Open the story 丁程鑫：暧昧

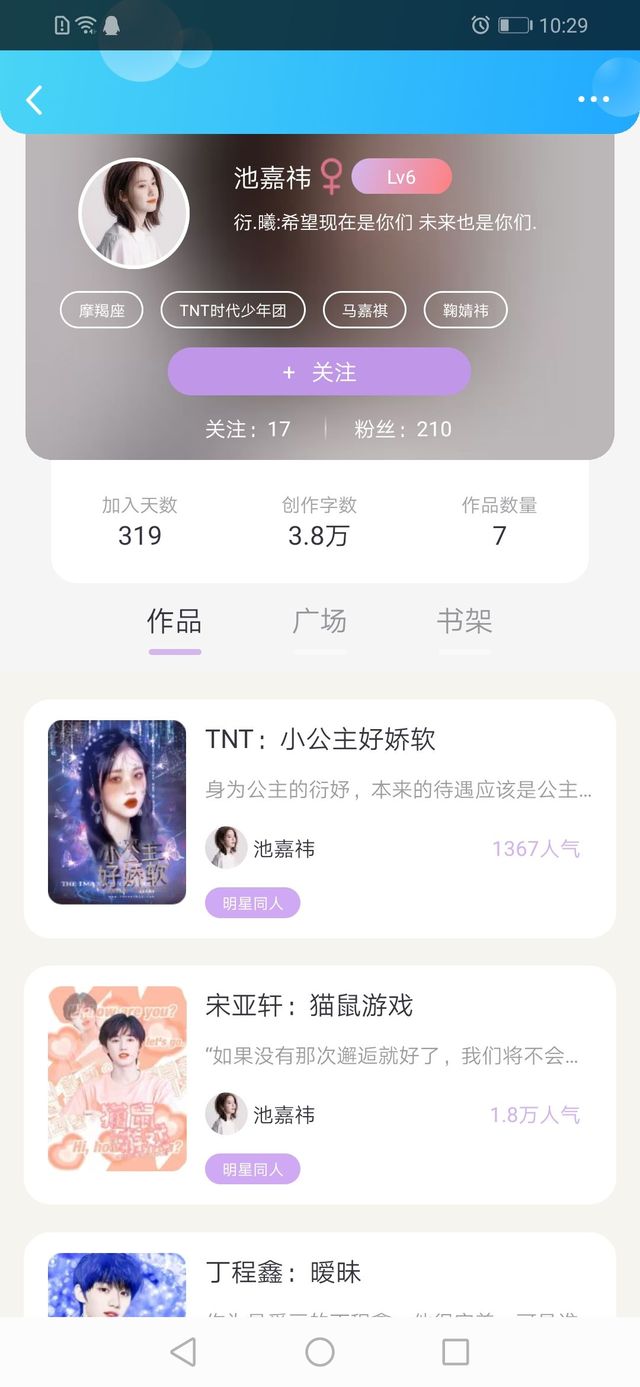coord(283,1273)
